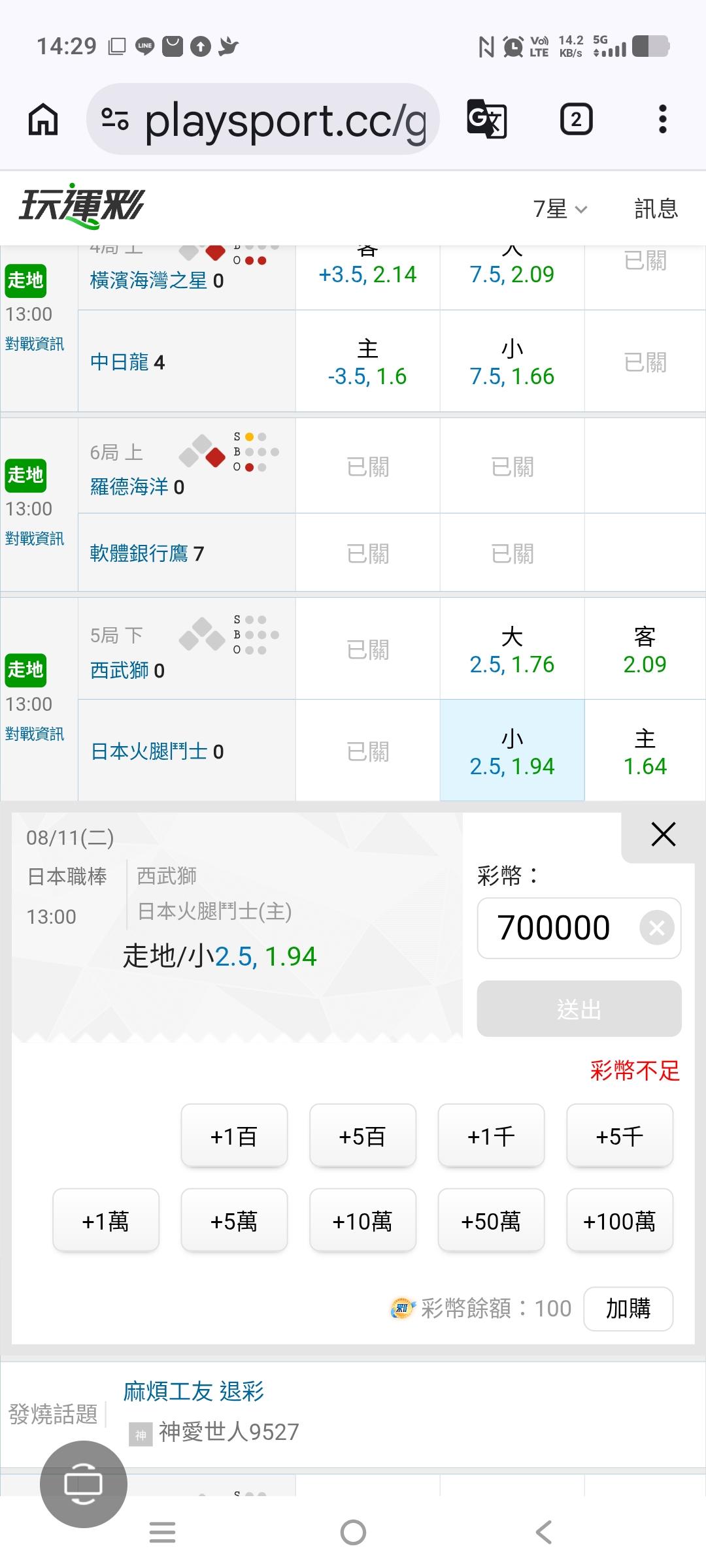706x1568 pixels.
Task: Add +1千 to the bet
Action: [x=491, y=1136]
